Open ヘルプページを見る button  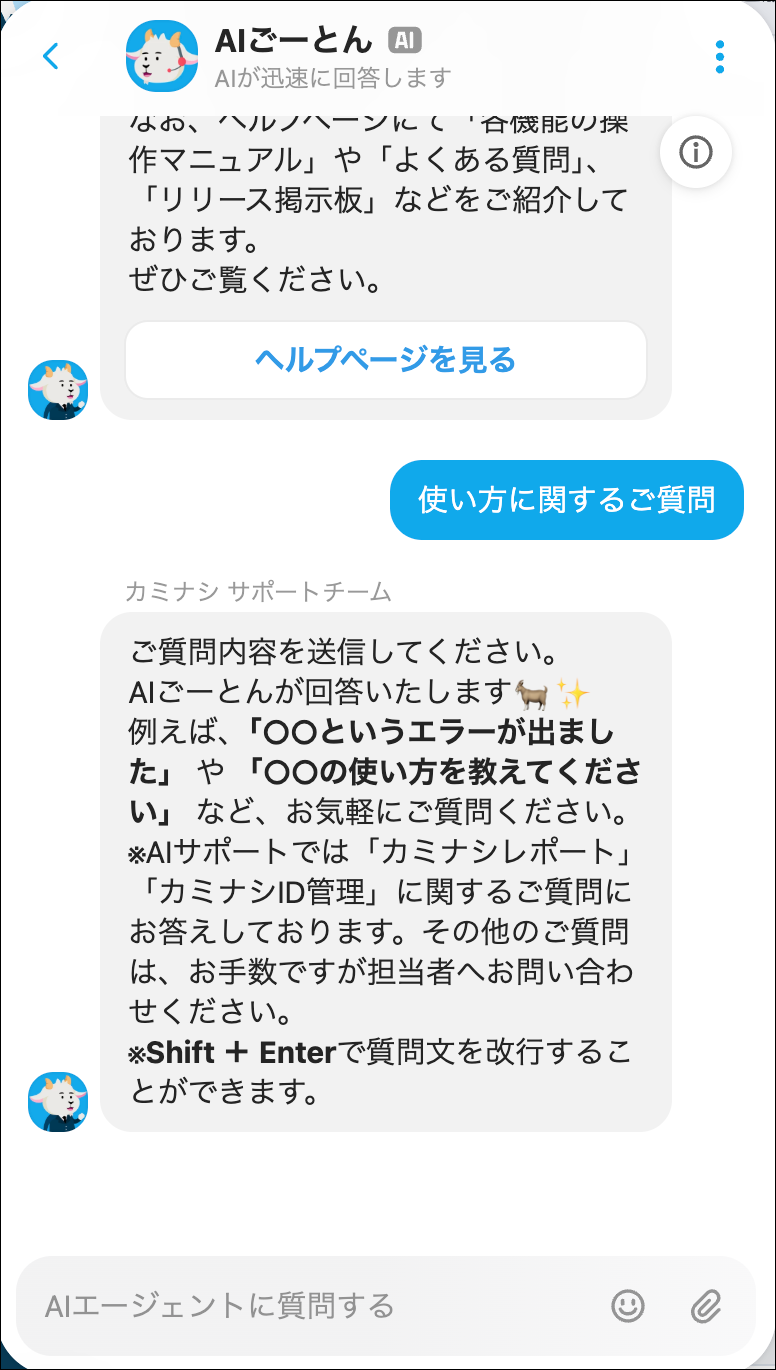(x=386, y=360)
